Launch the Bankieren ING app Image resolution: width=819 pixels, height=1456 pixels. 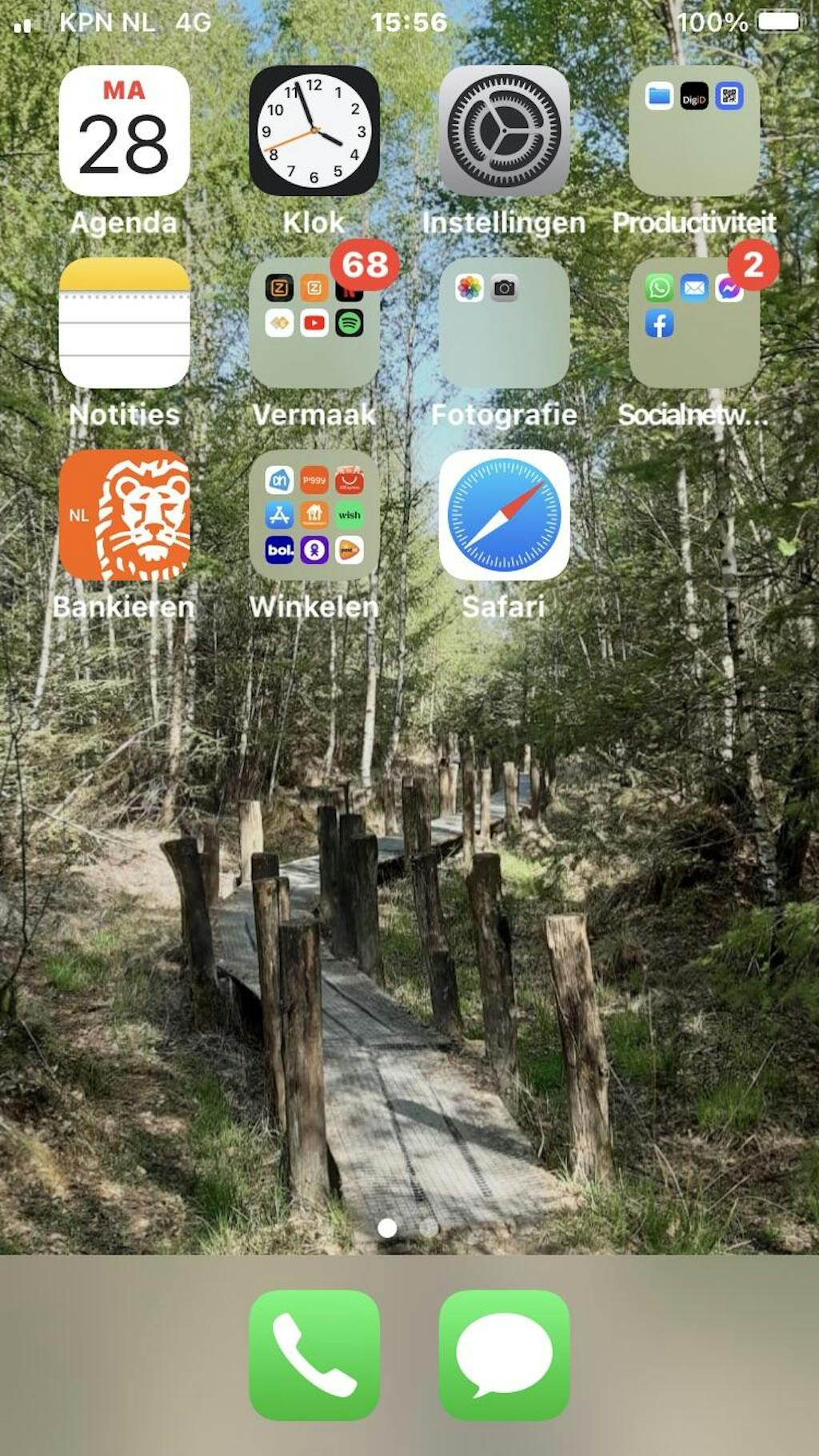124,515
